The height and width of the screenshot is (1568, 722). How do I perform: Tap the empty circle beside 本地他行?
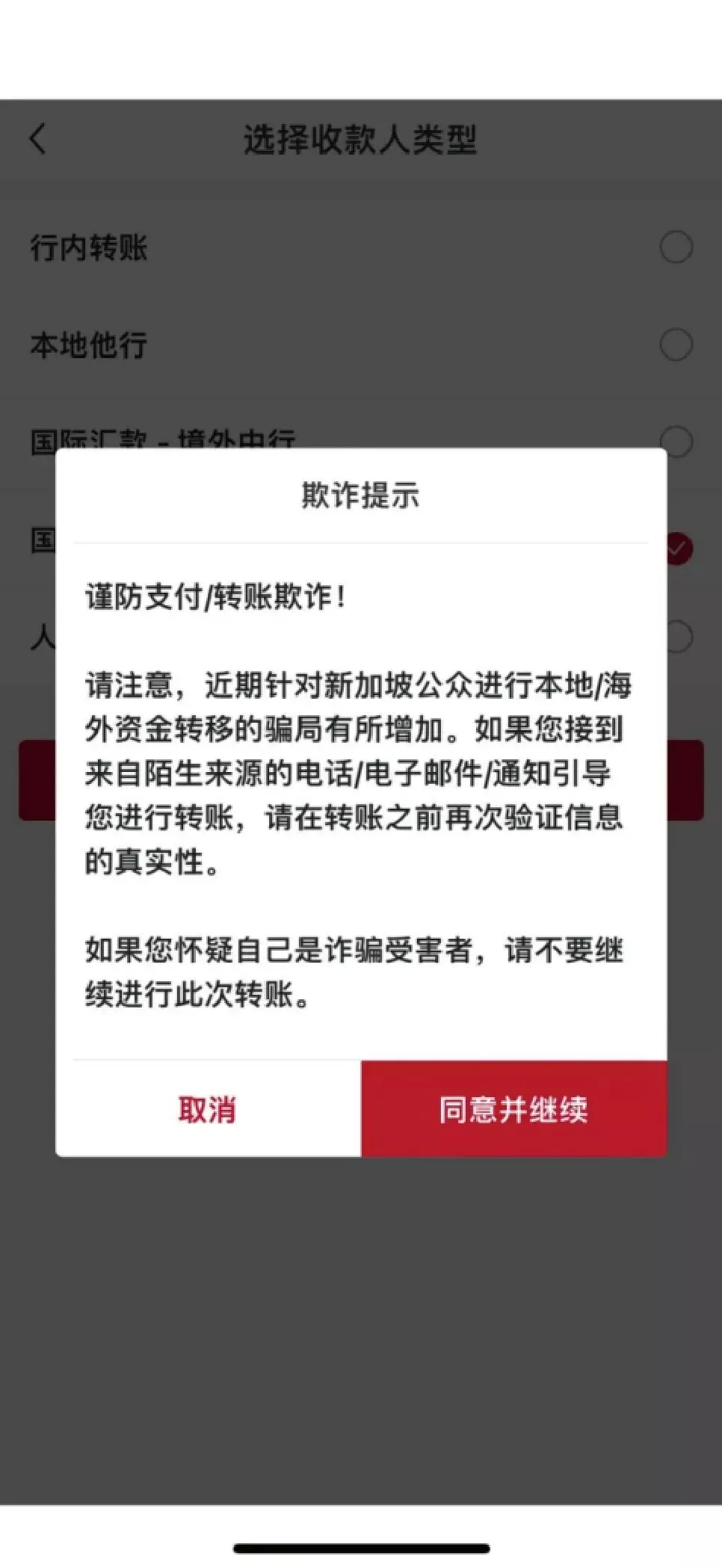(x=675, y=345)
